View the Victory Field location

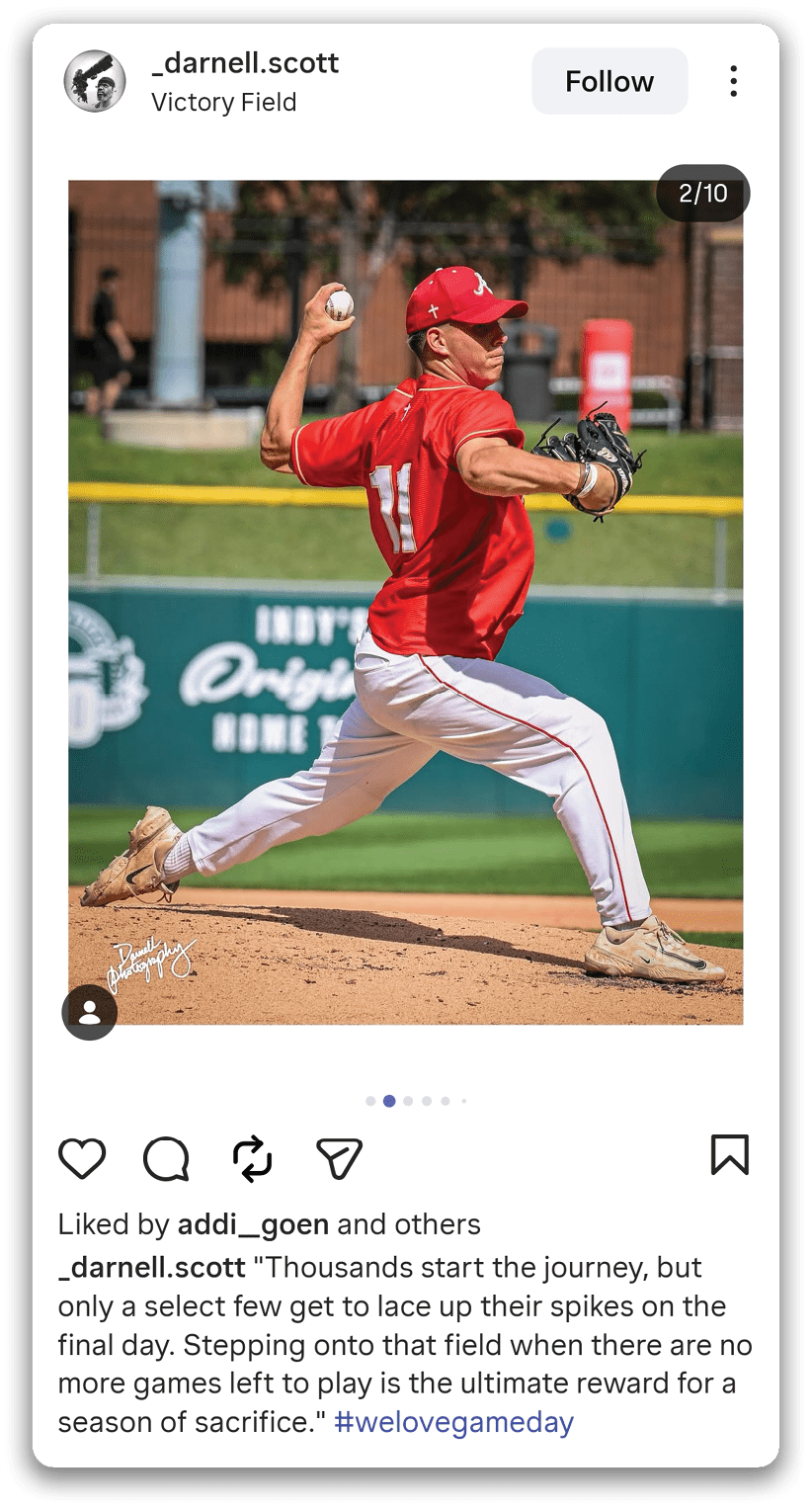click(224, 102)
